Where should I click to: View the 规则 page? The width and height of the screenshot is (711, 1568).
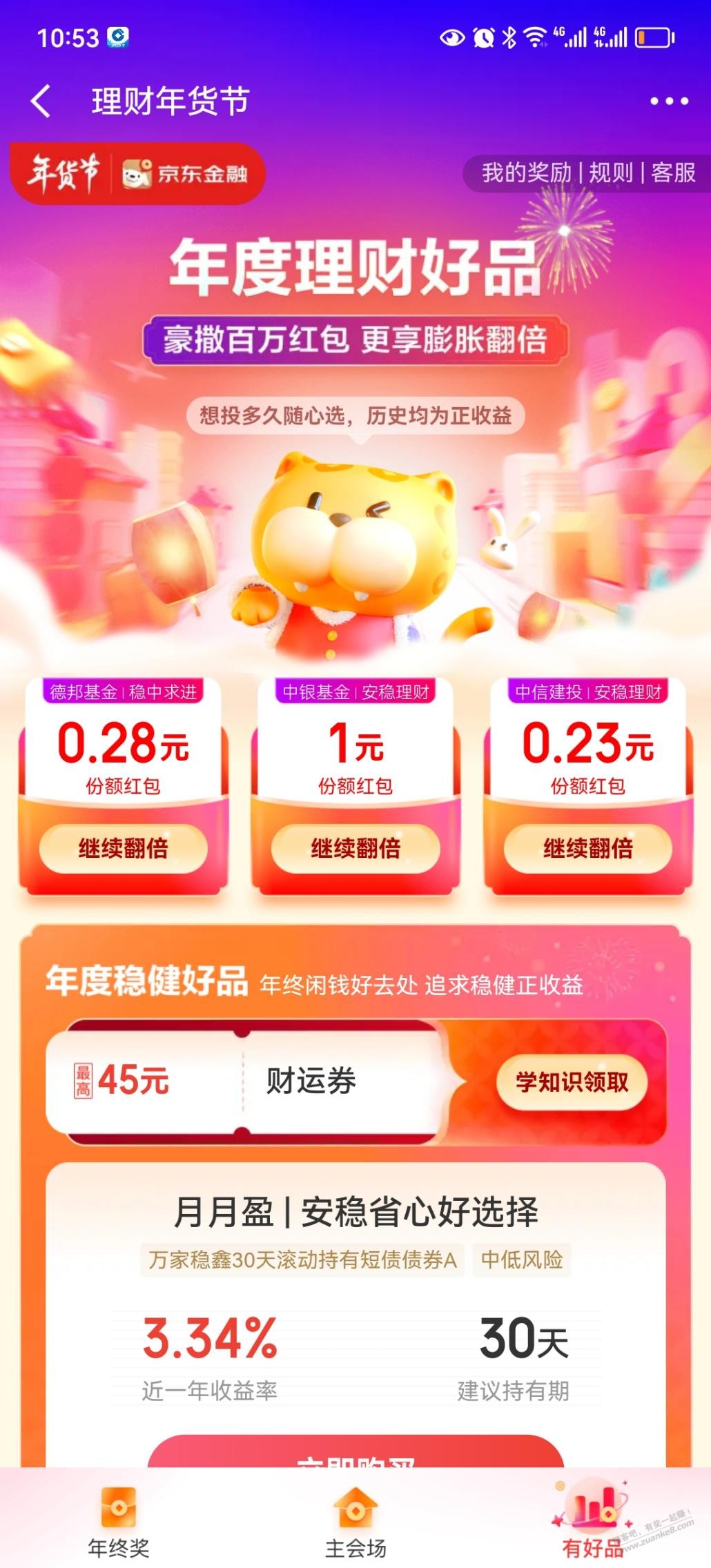[x=610, y=173]
